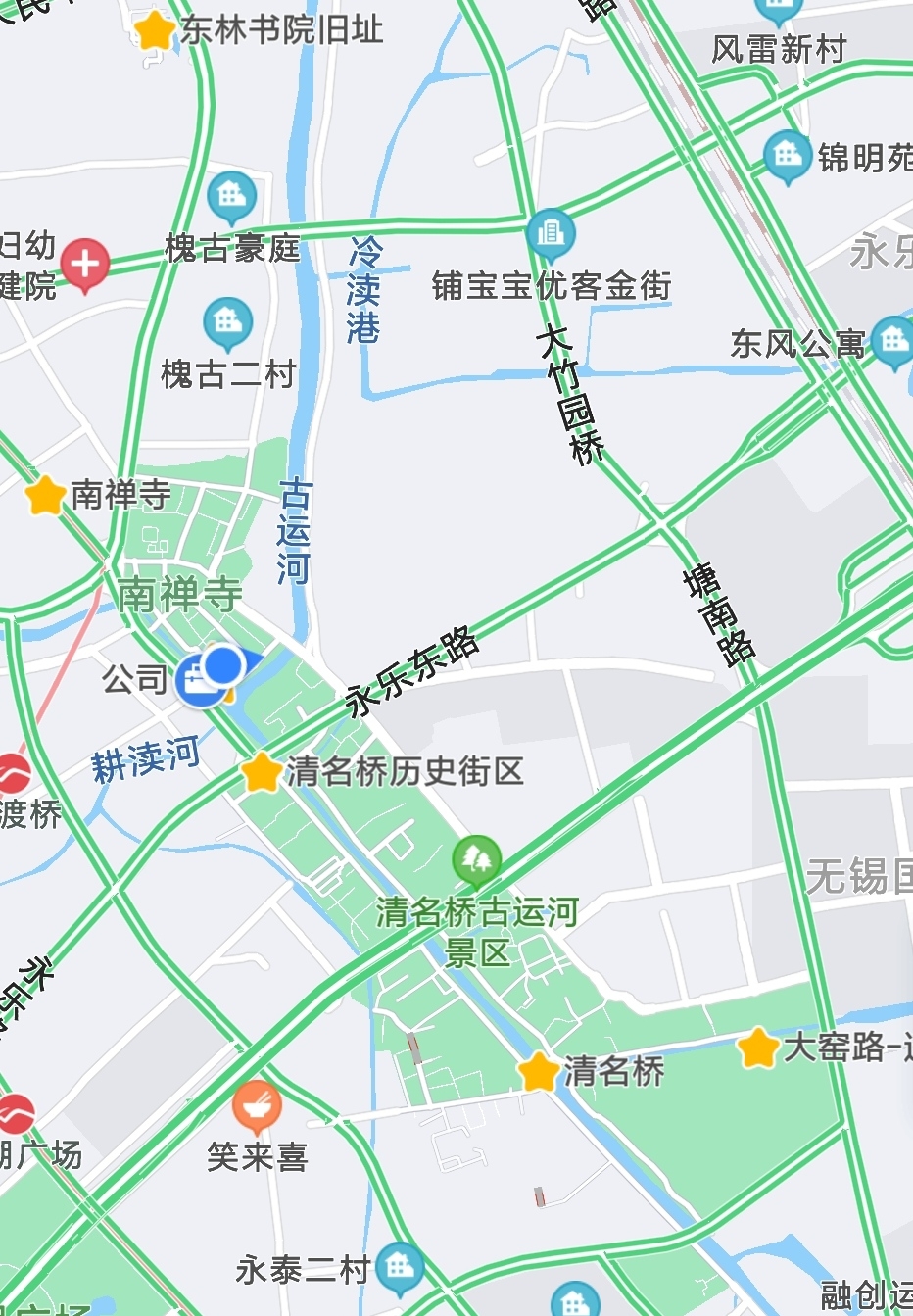
Task: Open the 清名桥历史街区 star marker
Action: point(260,774)
